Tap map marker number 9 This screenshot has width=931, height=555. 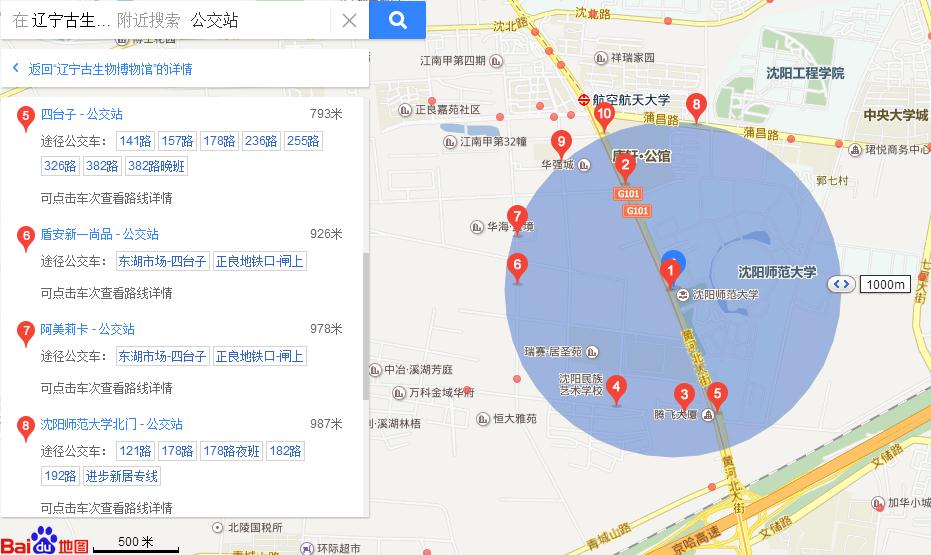[561, 144]
